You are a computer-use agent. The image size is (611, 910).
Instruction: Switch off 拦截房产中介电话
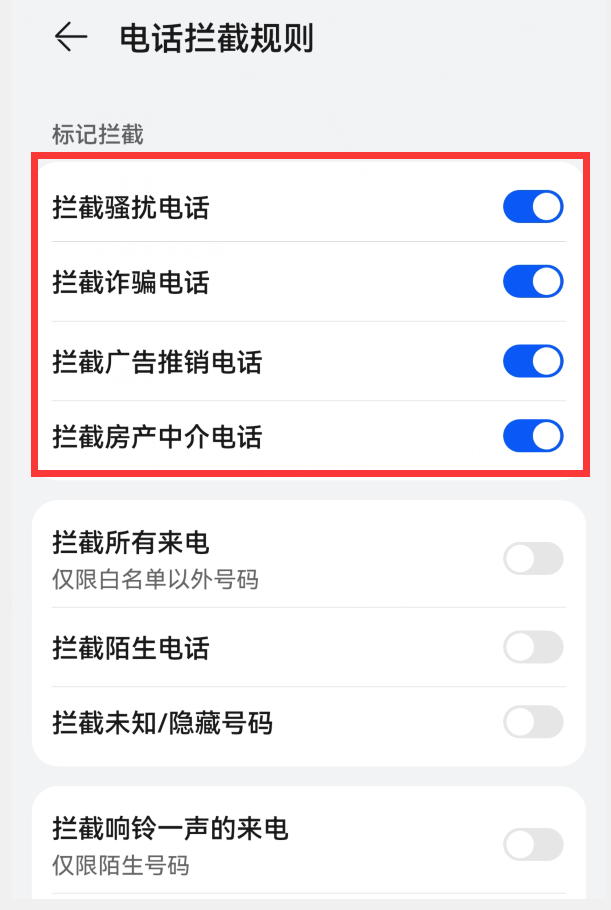click(532, 436)
